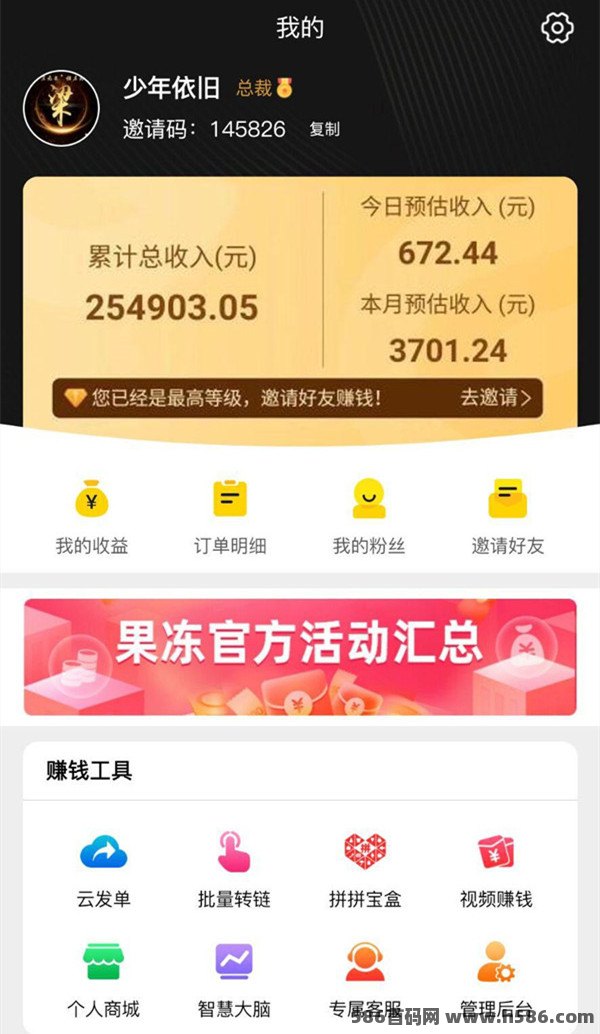Open 管理后台 admin panel
Screen dimensions: 600x1034
tap(496, 981)
